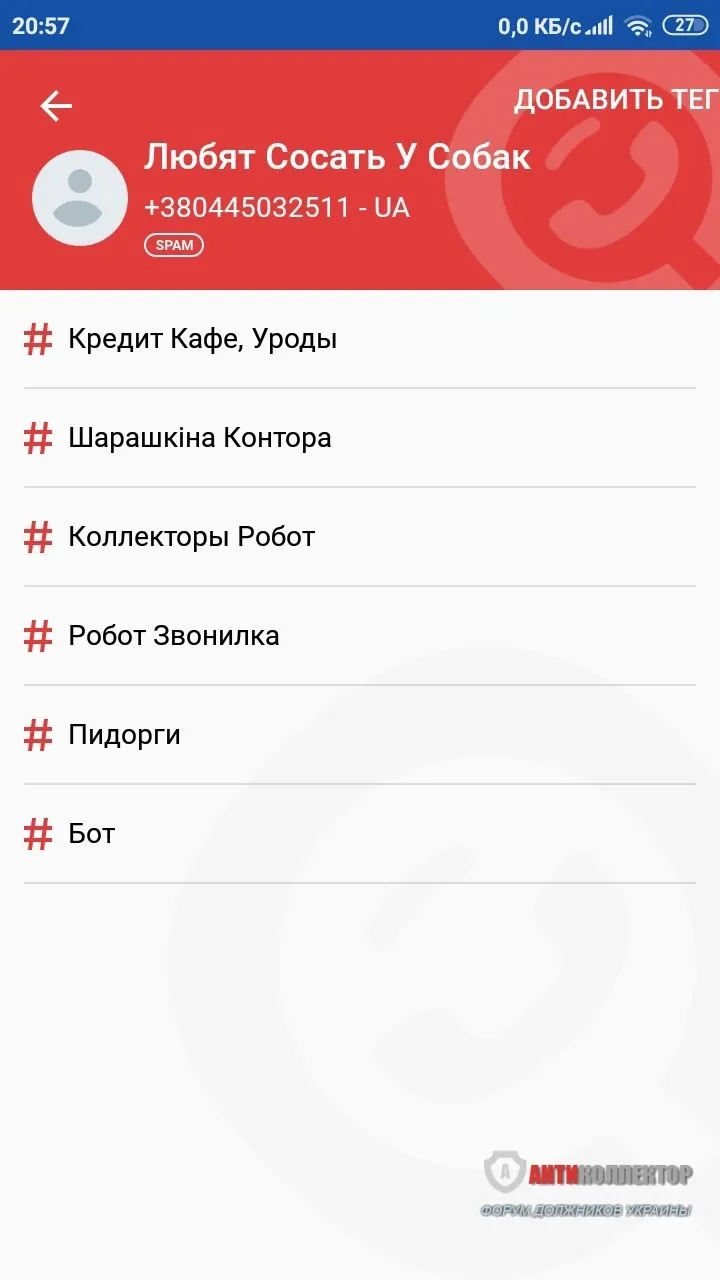This screenshot has width=720, height=1280.
Task: Tap the phone number +380445032511
Action: pyautogui.click(x=277, y=208)
